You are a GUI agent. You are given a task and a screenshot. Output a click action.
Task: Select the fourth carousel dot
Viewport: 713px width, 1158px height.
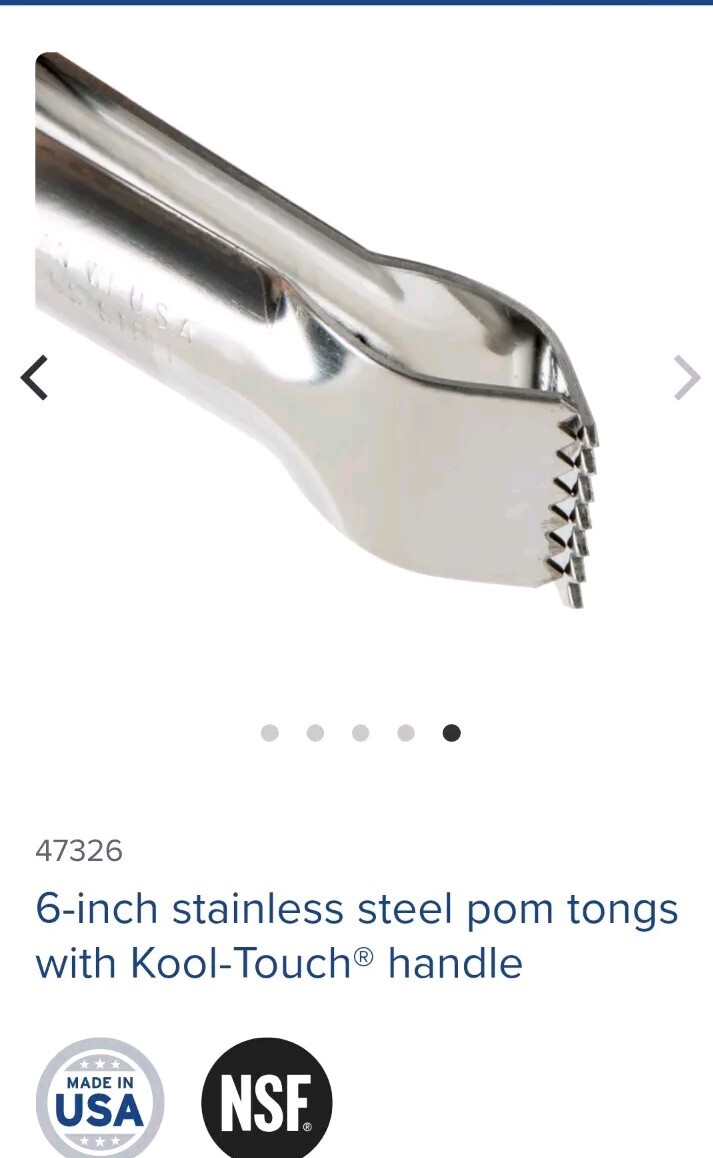coord(406,733)
